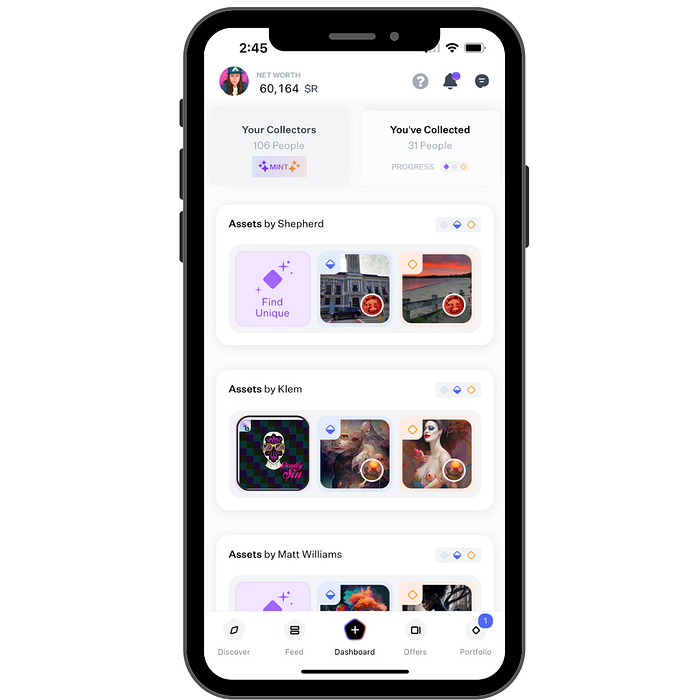
Task: Open the profile avatar
Action: [x=234, y=81]
